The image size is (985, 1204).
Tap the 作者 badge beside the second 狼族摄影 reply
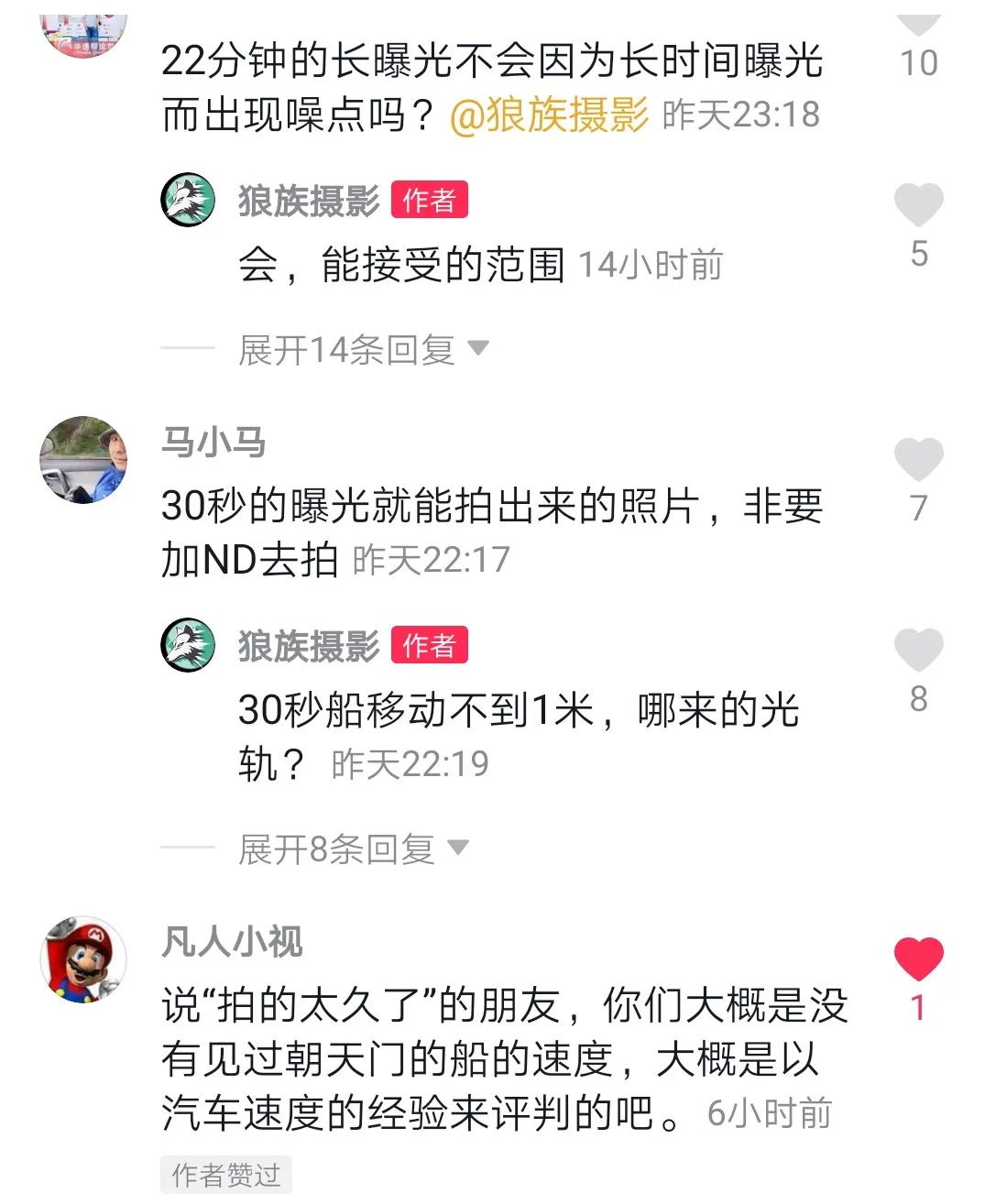click(431, 644)
